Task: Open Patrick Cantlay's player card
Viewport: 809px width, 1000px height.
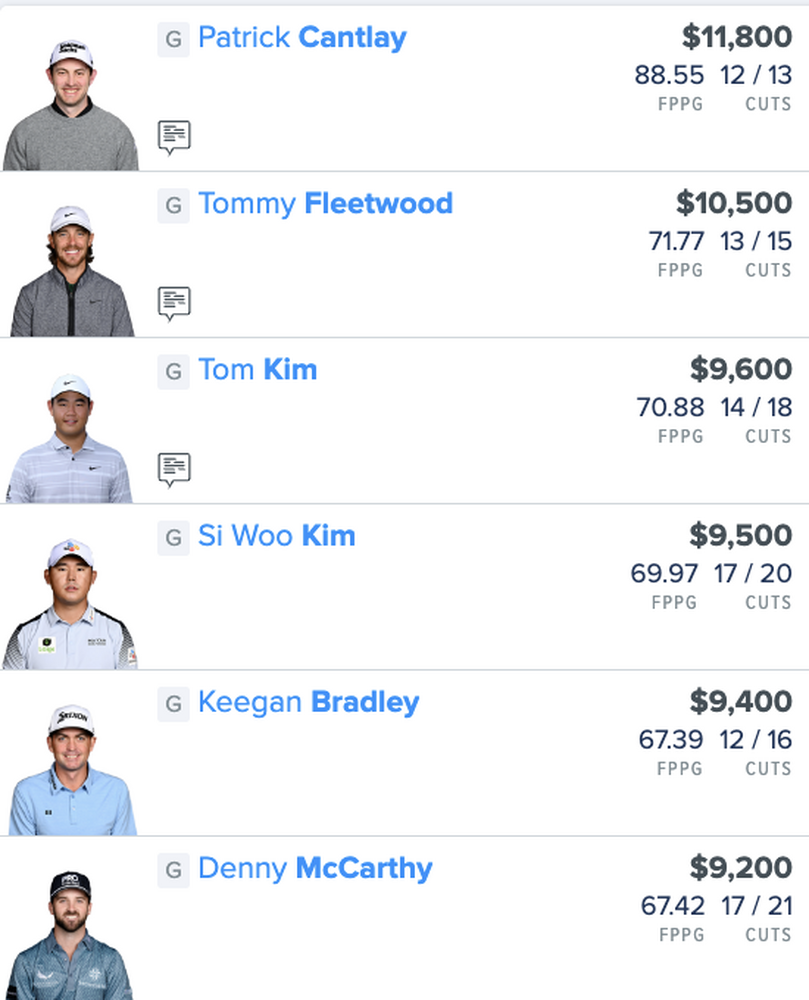Action: tap(302, 38)
